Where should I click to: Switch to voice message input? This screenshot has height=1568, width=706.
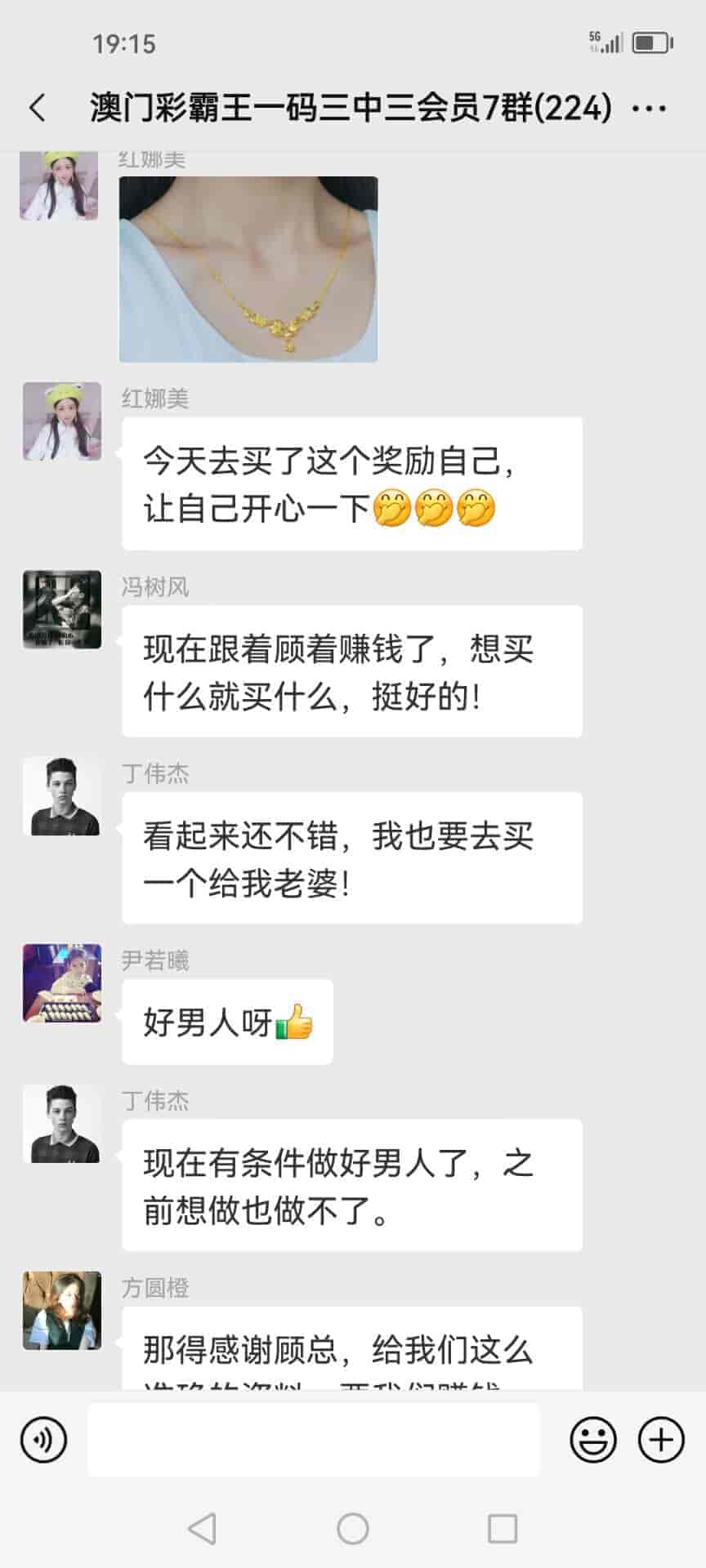pyautogui.click(x=43, y=1439)
